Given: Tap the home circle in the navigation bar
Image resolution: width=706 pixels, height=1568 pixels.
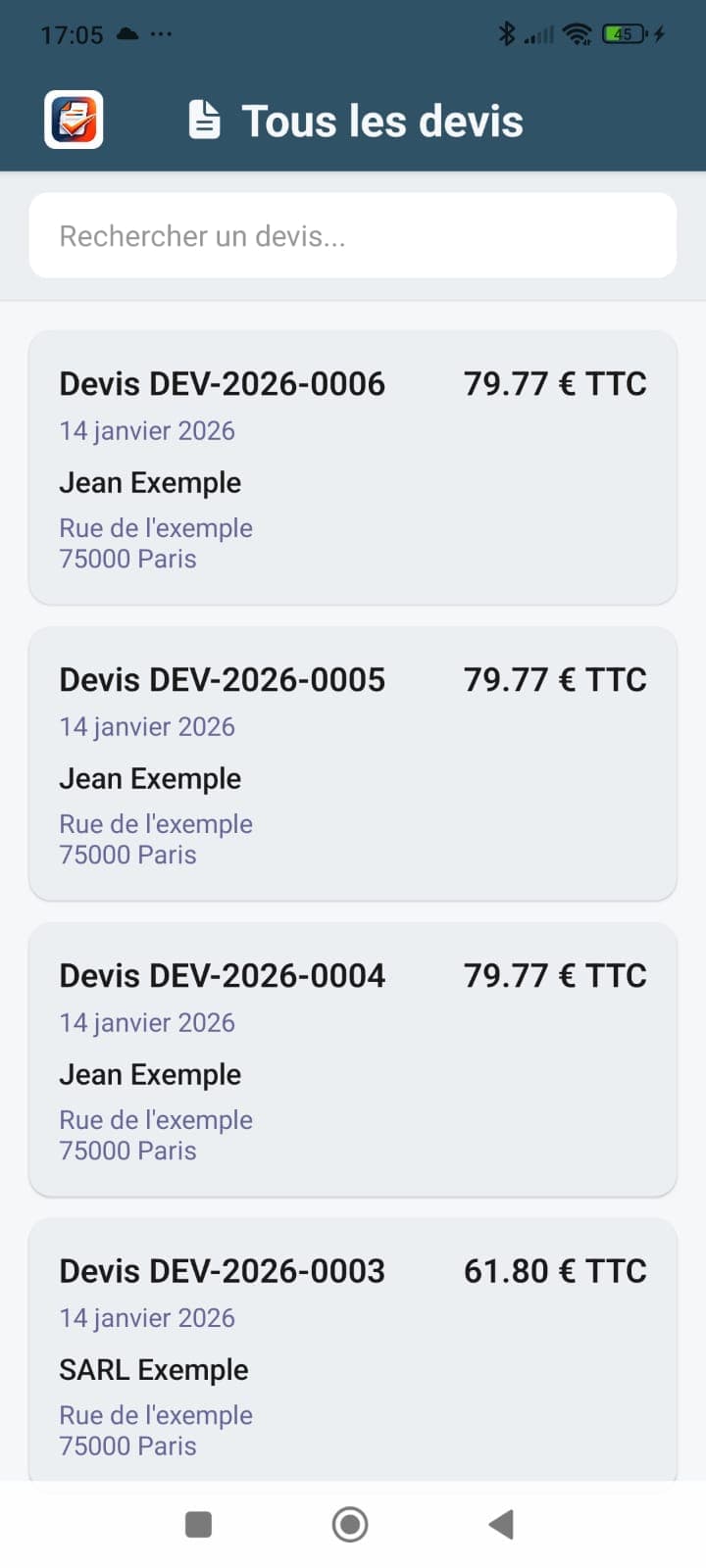Looking at the screenshot, I should click(348, 1524).
